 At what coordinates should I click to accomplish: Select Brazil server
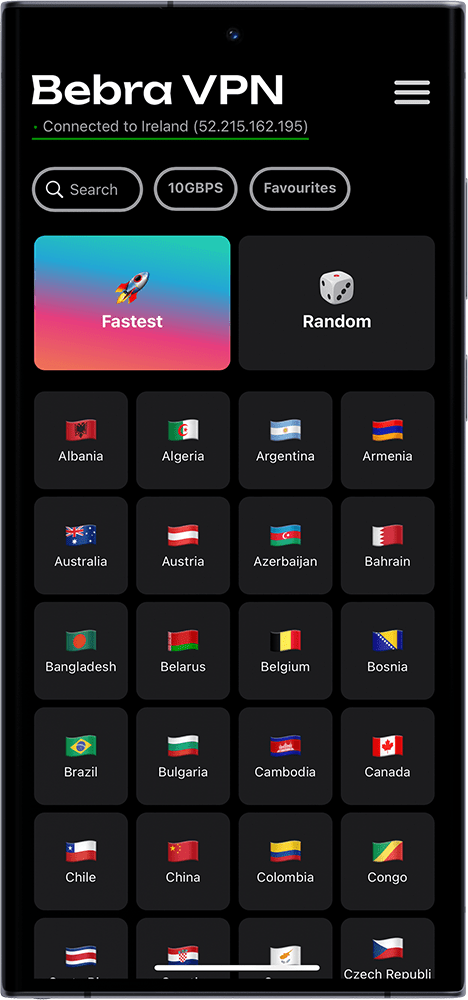[x=81, y=756]
